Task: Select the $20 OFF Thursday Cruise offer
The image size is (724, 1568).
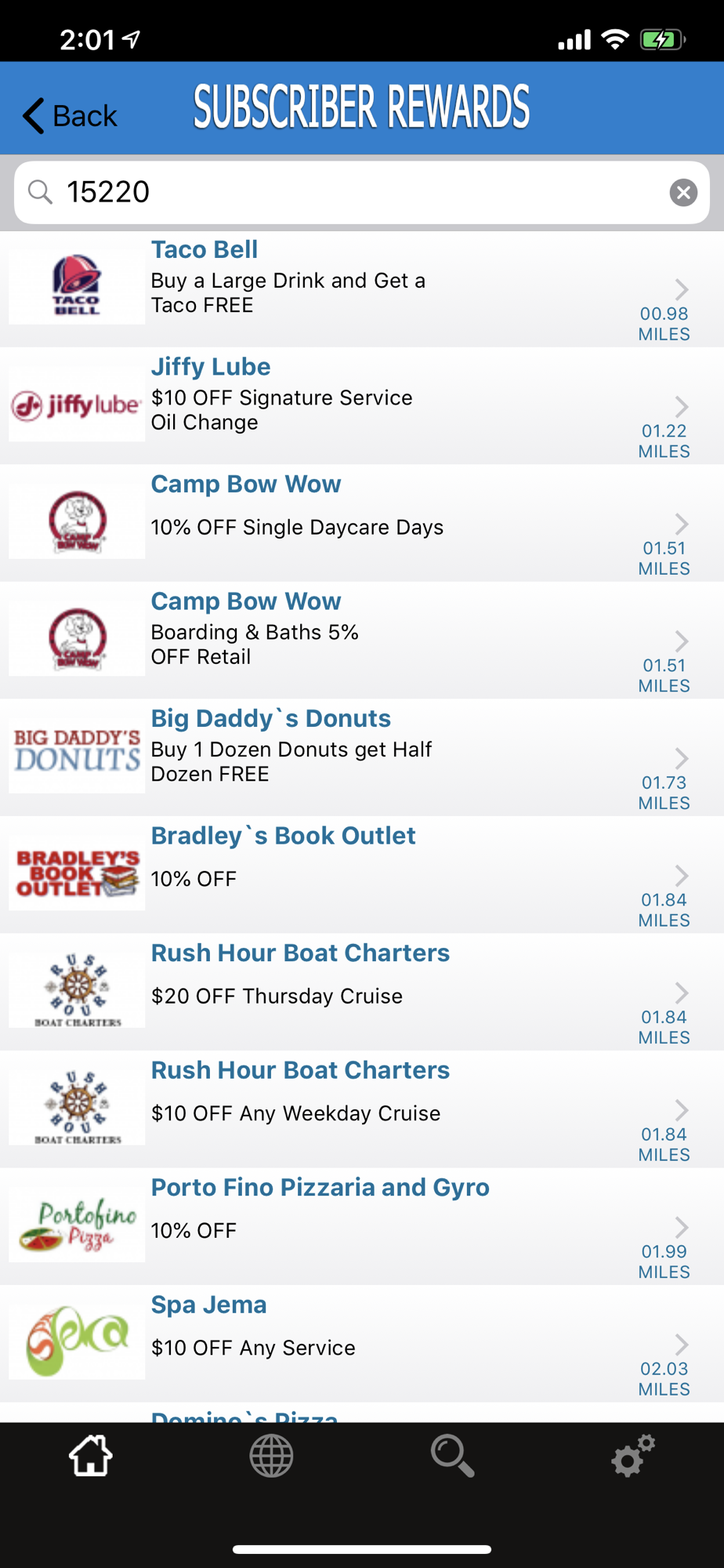Action: pos(362,993)
